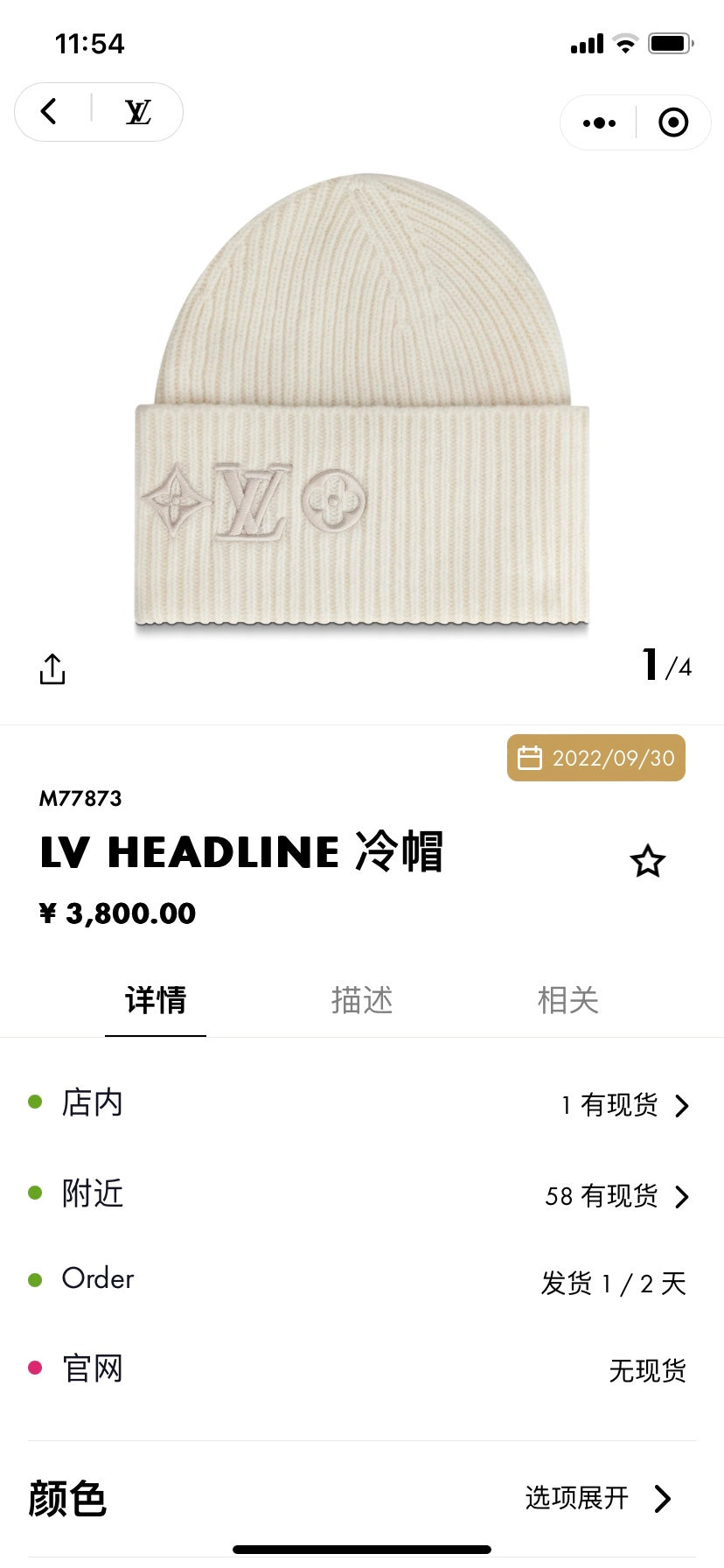This screenshot has height=1568, width=724.
Task: View 附近 nearby stores with stock
Action: (x=616, y=1195)
